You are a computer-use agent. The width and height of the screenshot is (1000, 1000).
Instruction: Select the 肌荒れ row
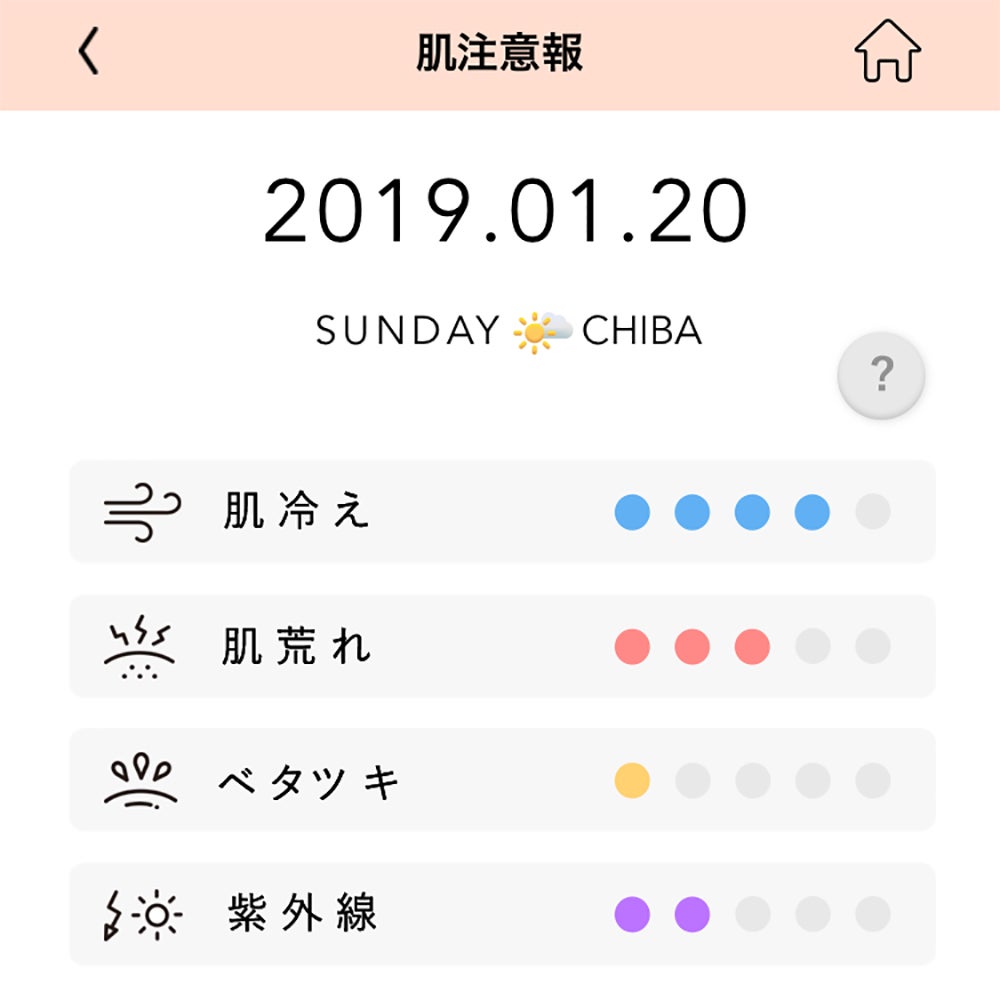pos(501,646)
